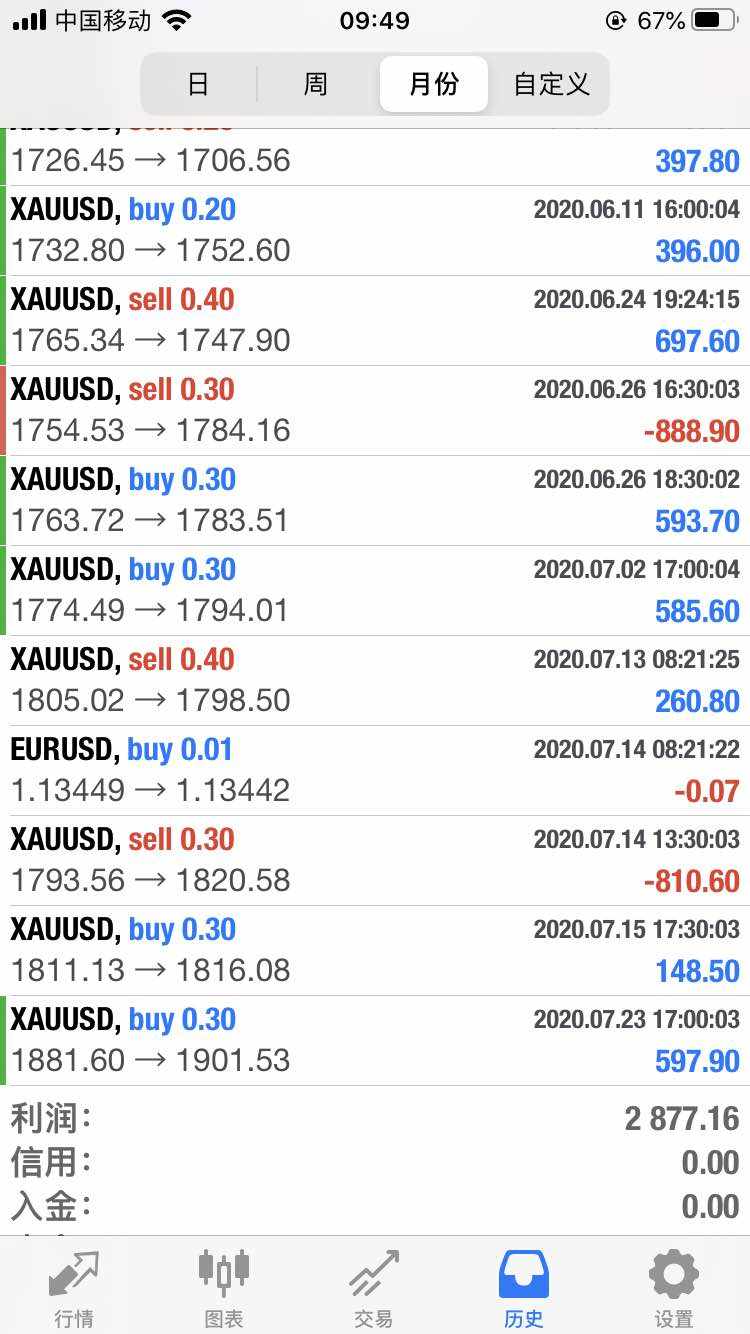Switch to the 日 (day) segment
Image resolution: width=750 pixels, height=1334 pixels.
(199, 84)
